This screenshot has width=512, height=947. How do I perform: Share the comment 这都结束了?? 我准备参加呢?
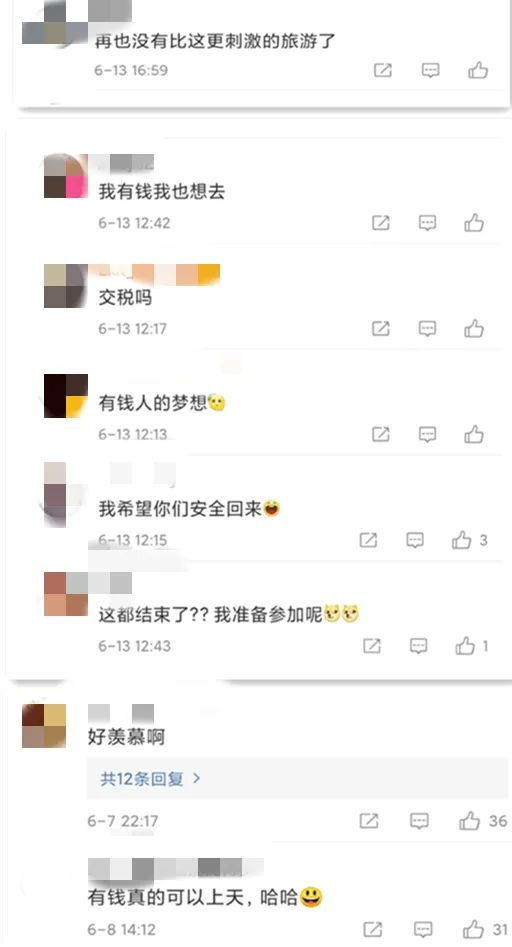(x=371, y=646)
